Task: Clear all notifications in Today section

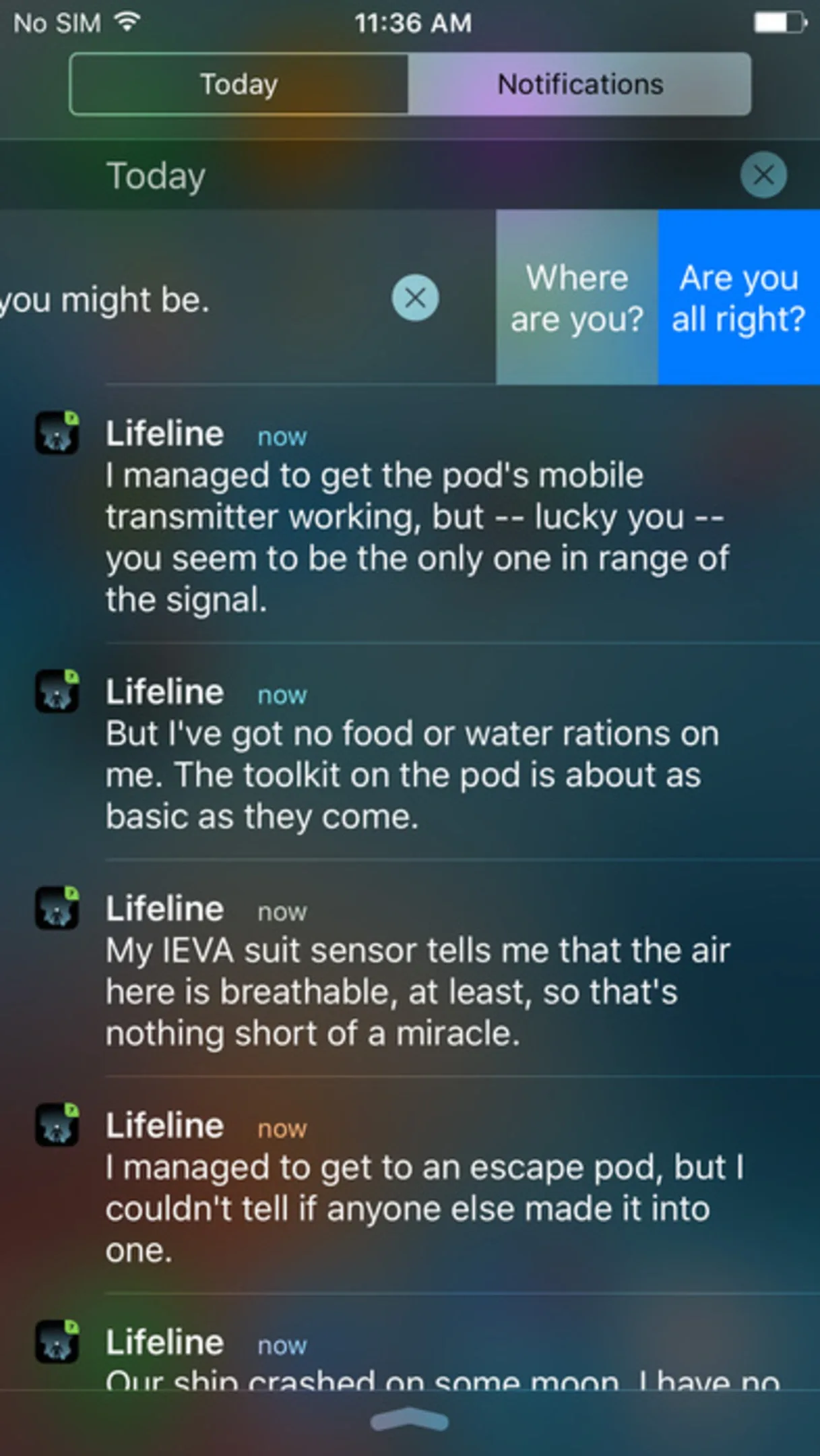Action: (763, 175)
